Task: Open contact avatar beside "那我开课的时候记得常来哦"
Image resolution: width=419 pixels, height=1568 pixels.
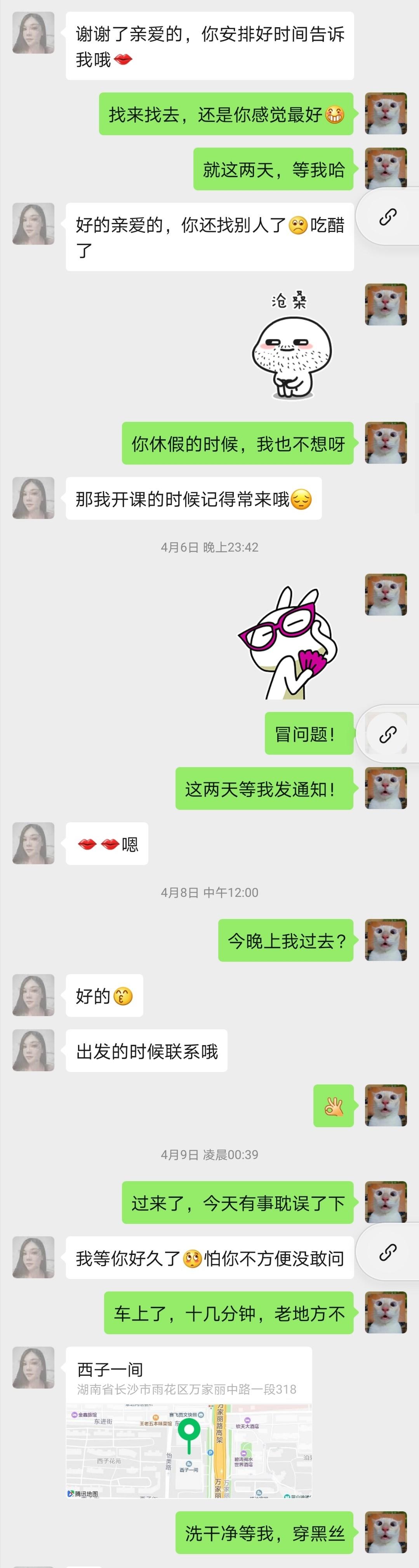Action: pos(33,498)
